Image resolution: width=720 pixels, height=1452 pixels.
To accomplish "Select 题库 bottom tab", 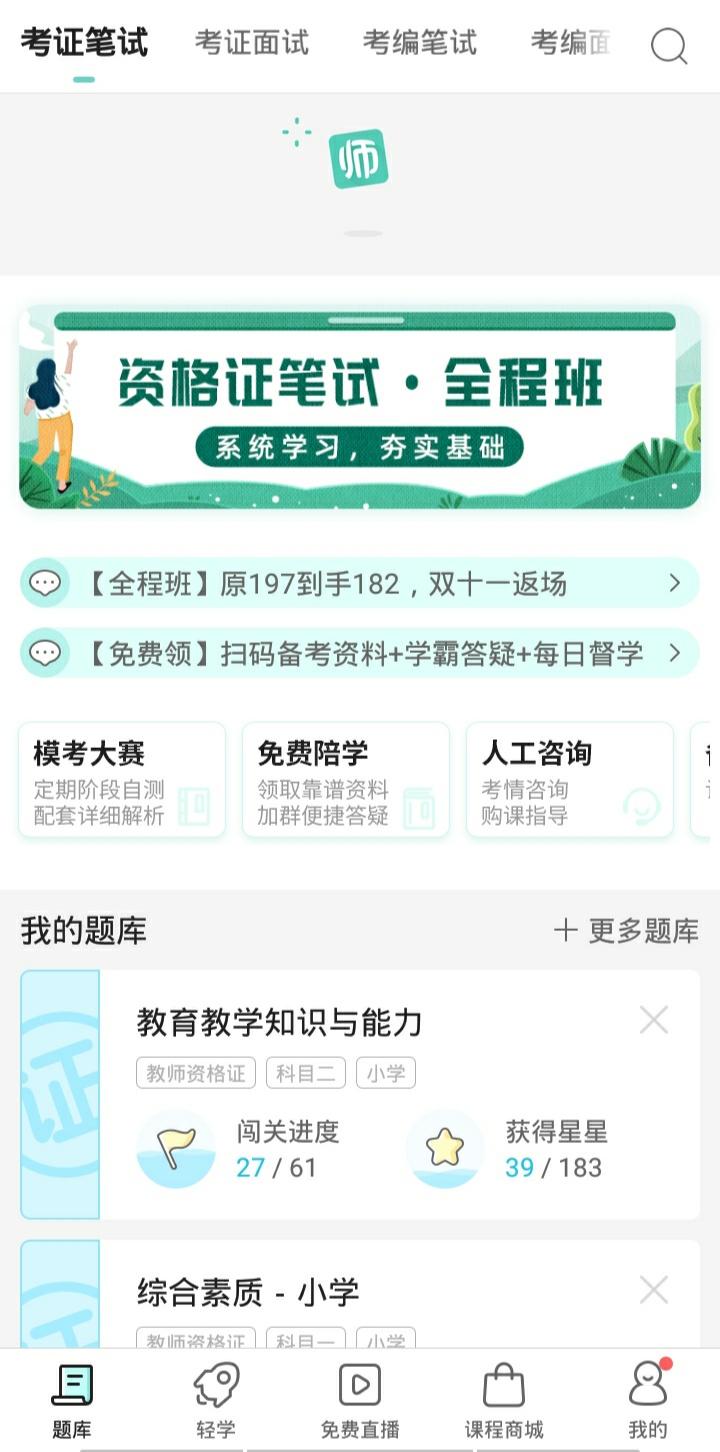I will point(72,1400).
